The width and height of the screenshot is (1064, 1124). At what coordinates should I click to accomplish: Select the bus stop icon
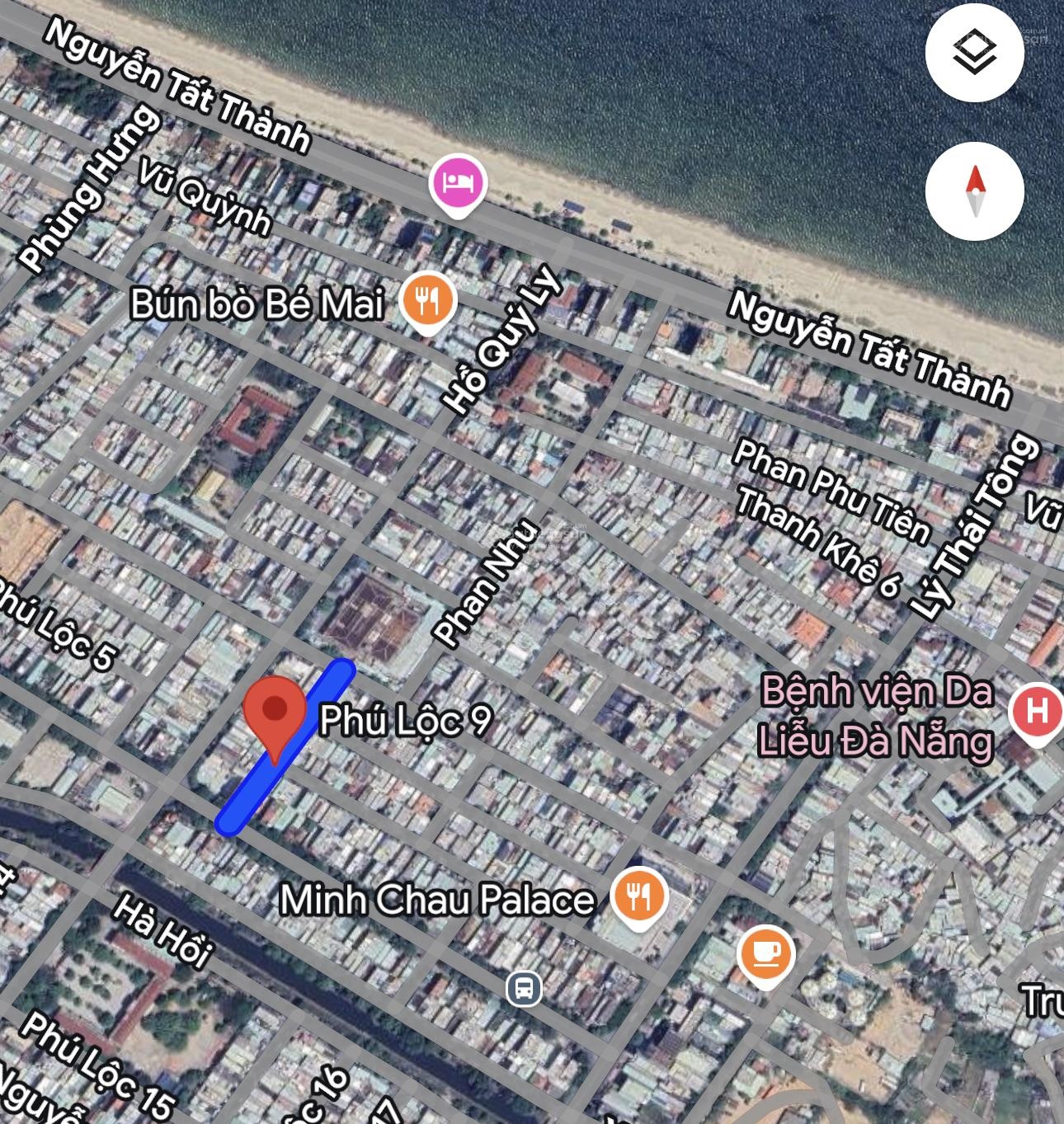click(524, 987)
